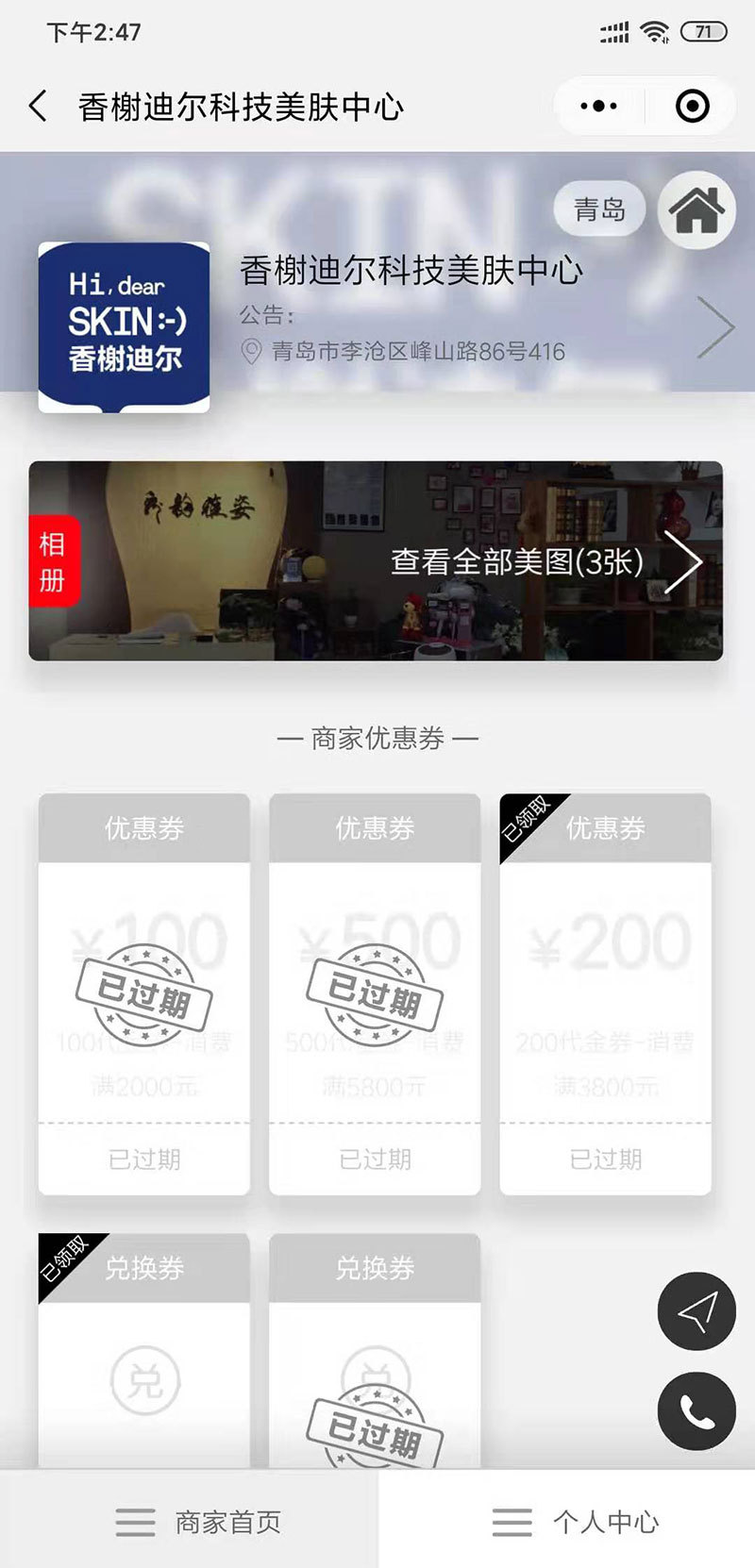
Task: Tap the 青岛 city chip
Action: (x=599, y=209)
